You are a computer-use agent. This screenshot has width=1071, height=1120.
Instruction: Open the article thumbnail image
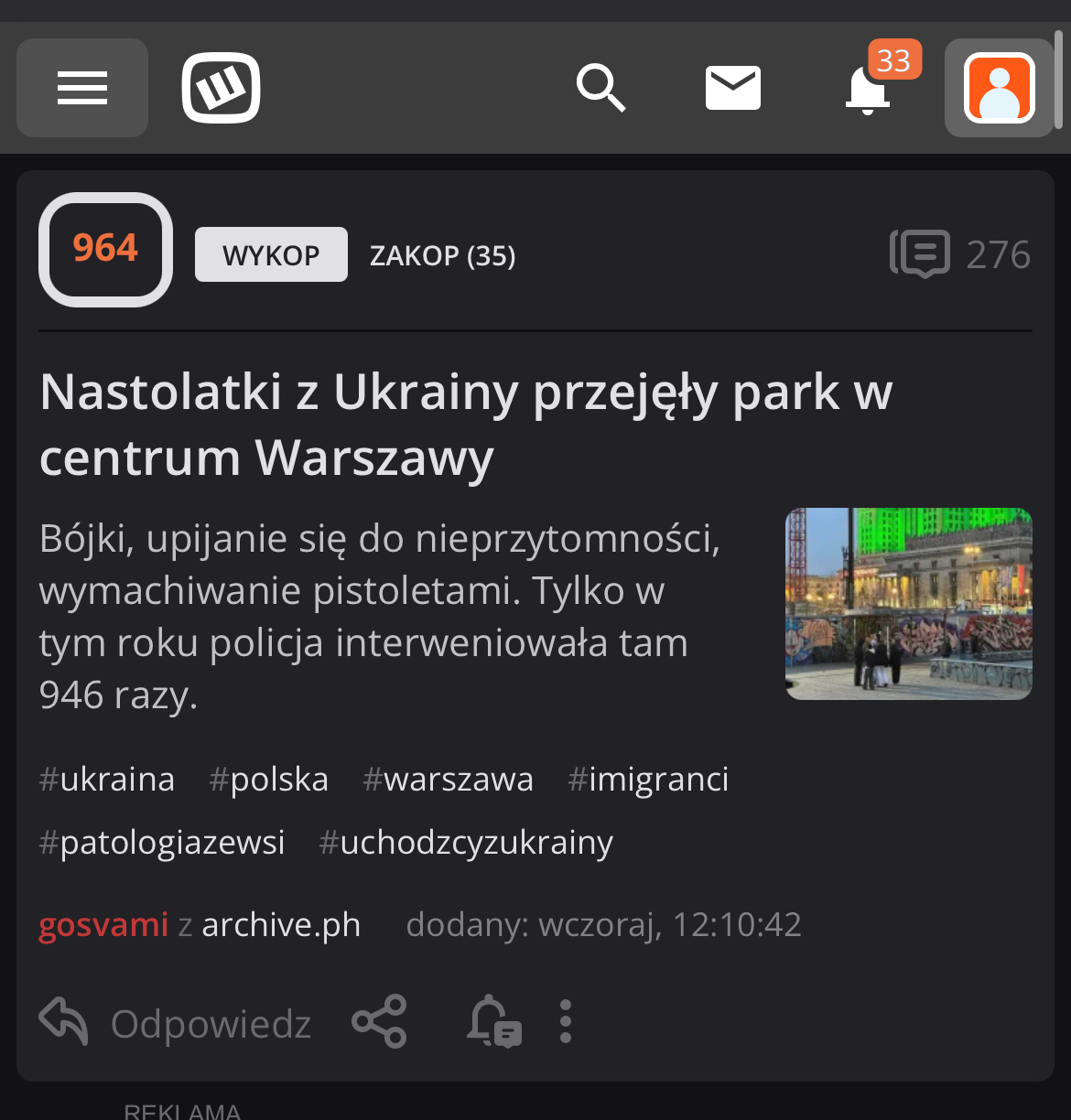pos(908,604)
